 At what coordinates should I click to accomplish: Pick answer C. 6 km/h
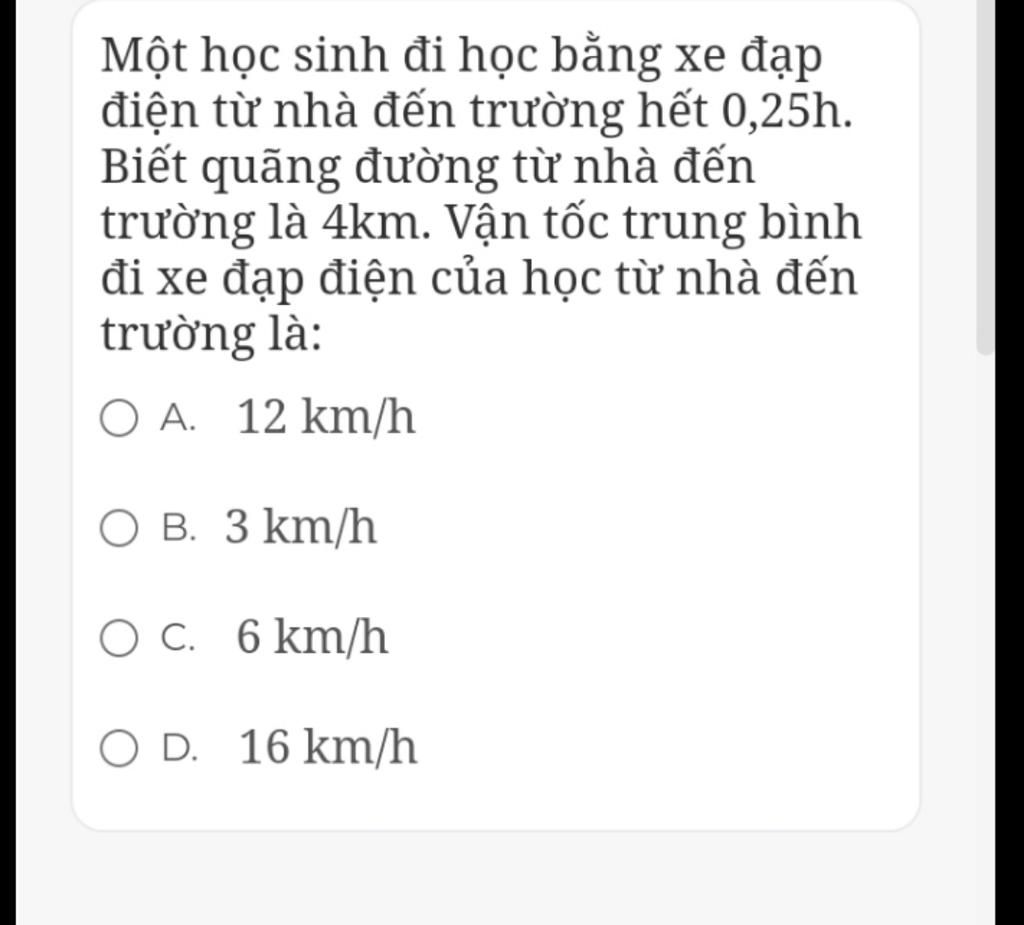119,638
